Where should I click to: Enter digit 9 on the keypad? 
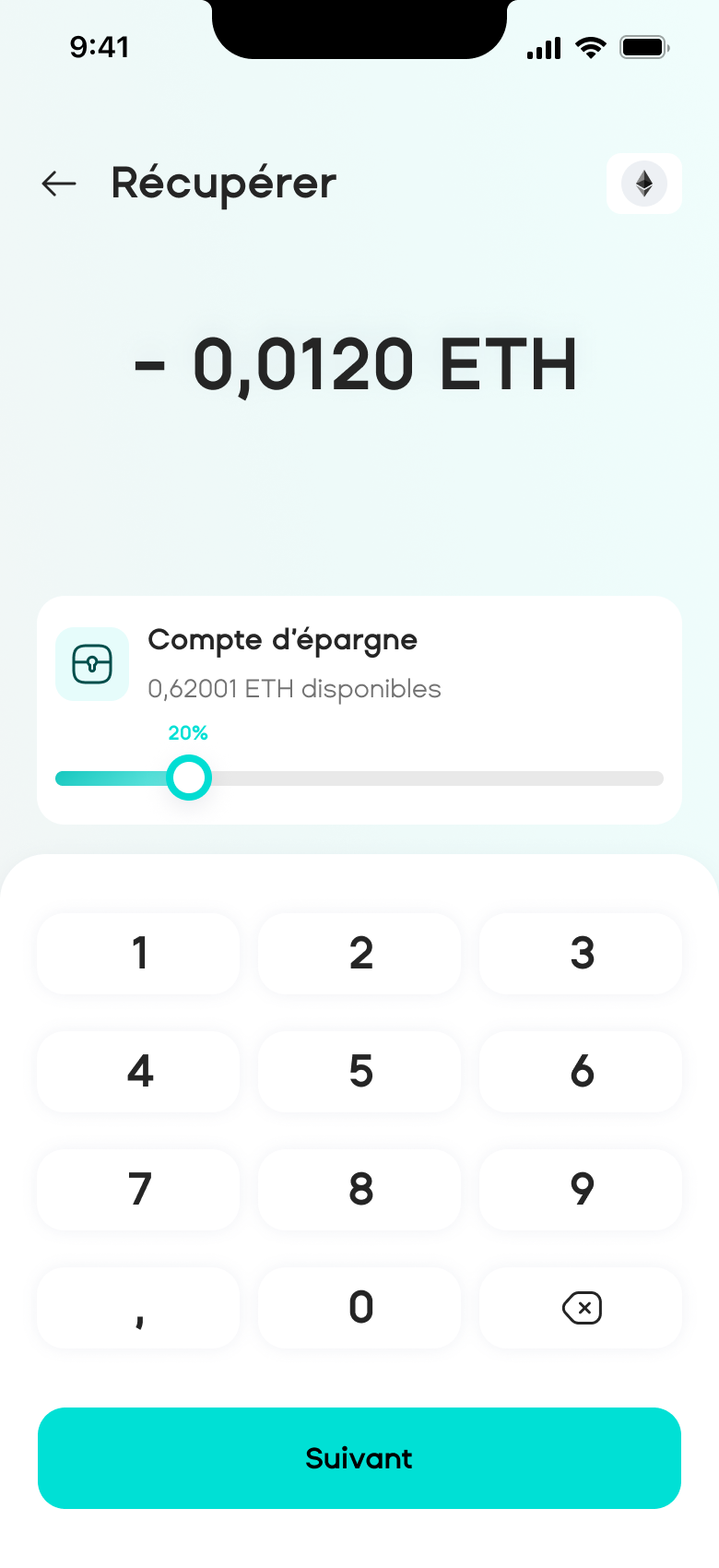[x=581, y=1189]
